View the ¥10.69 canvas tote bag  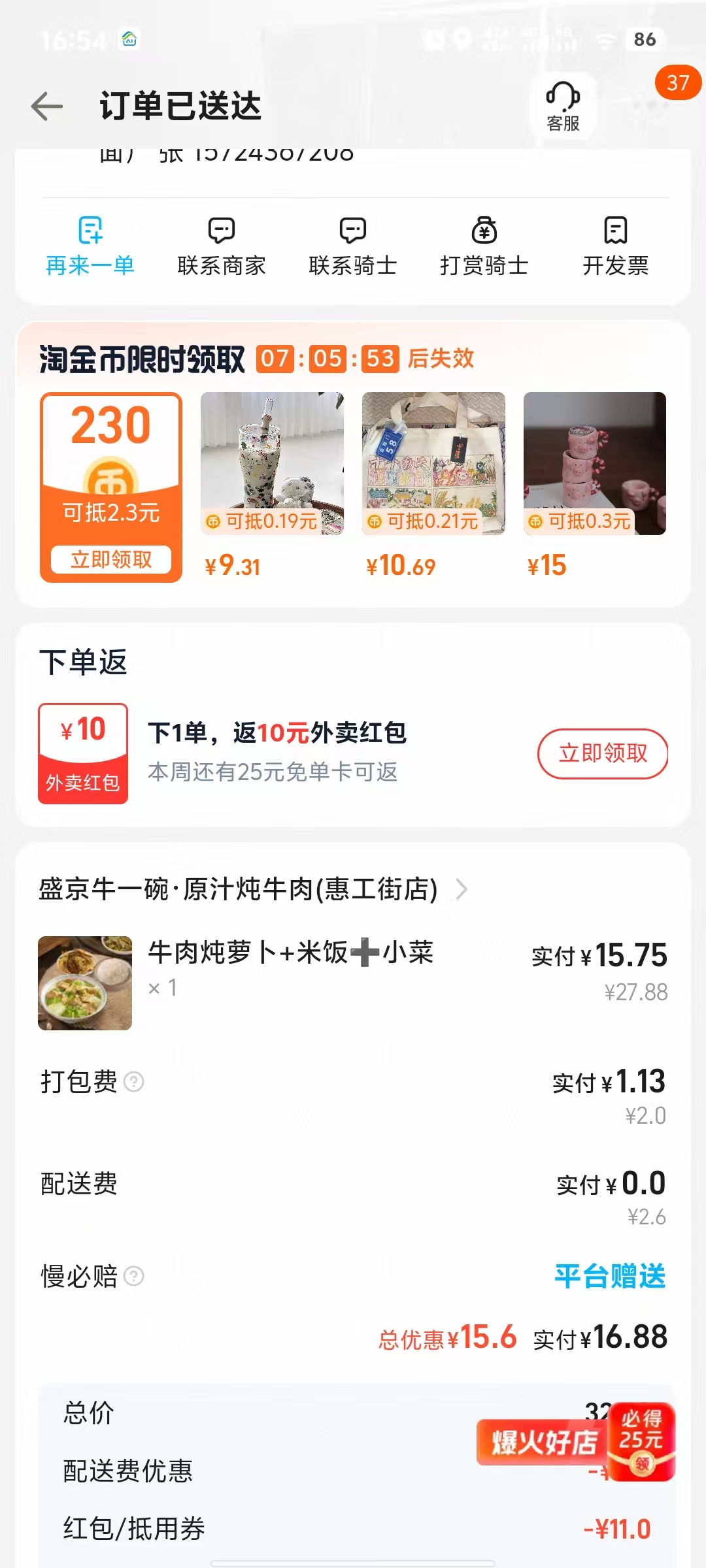(433, 464)
